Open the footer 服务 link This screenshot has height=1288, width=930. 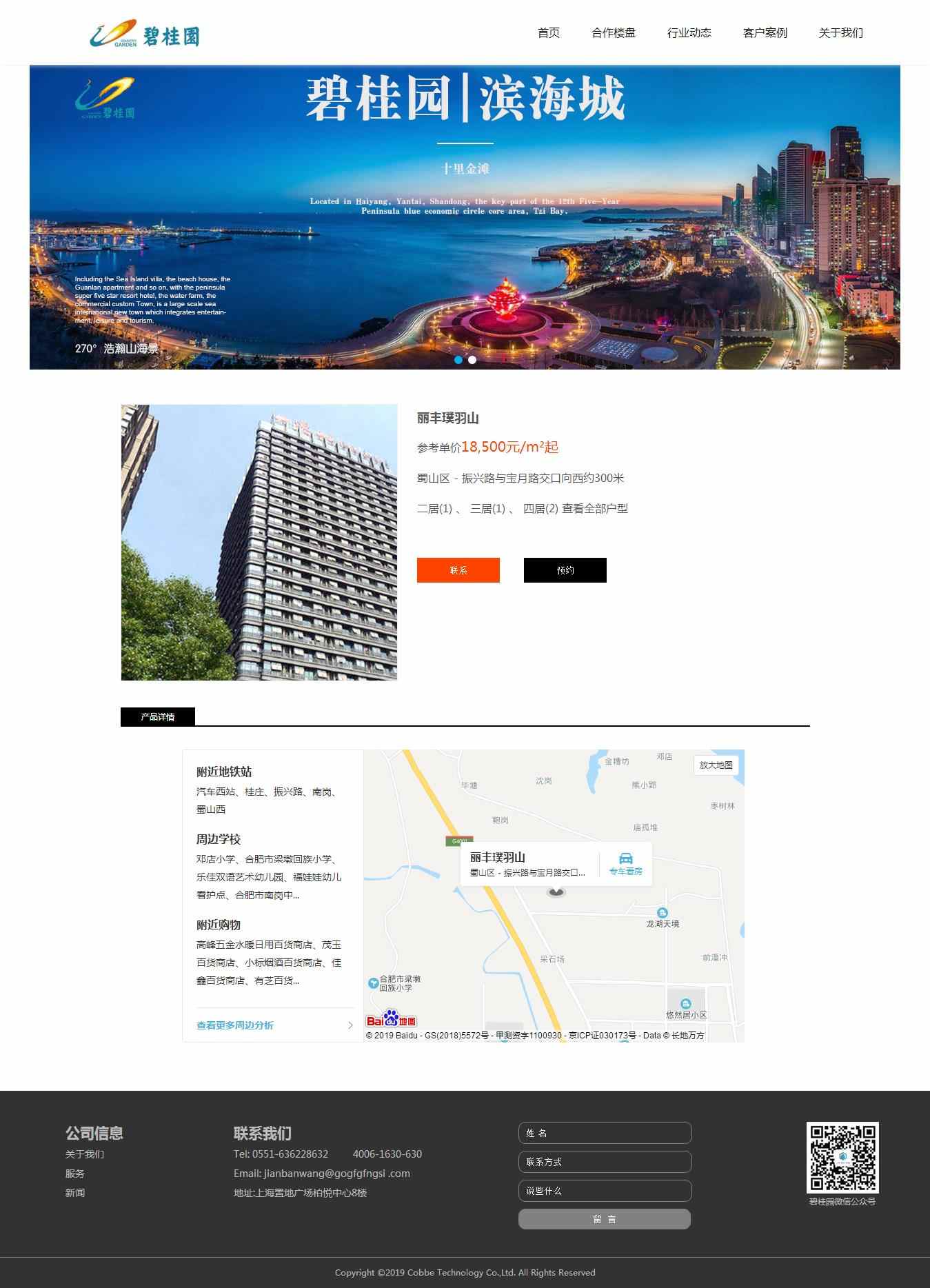tap(75, 1174)
